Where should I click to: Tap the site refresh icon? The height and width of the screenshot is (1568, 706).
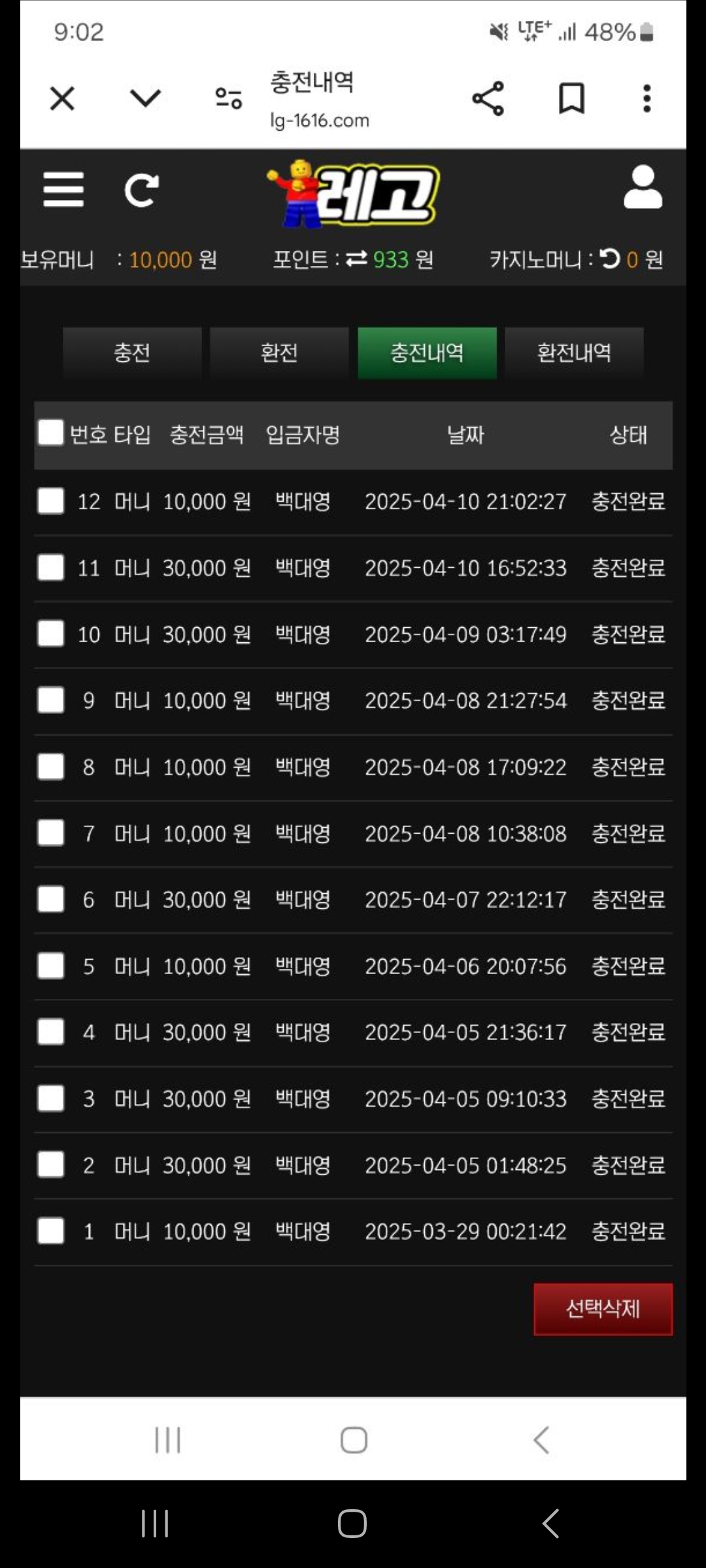point(141,189)
